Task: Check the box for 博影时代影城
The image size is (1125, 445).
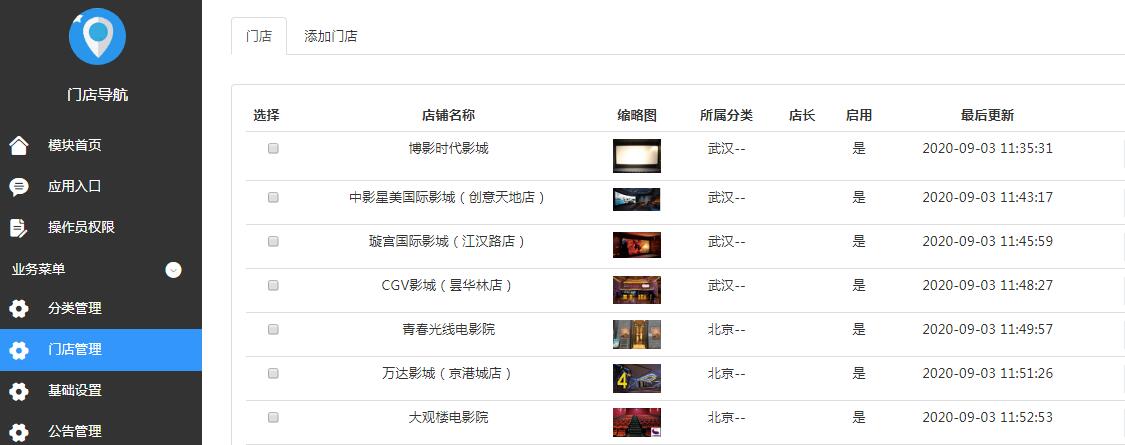Action: coord(273,149)
